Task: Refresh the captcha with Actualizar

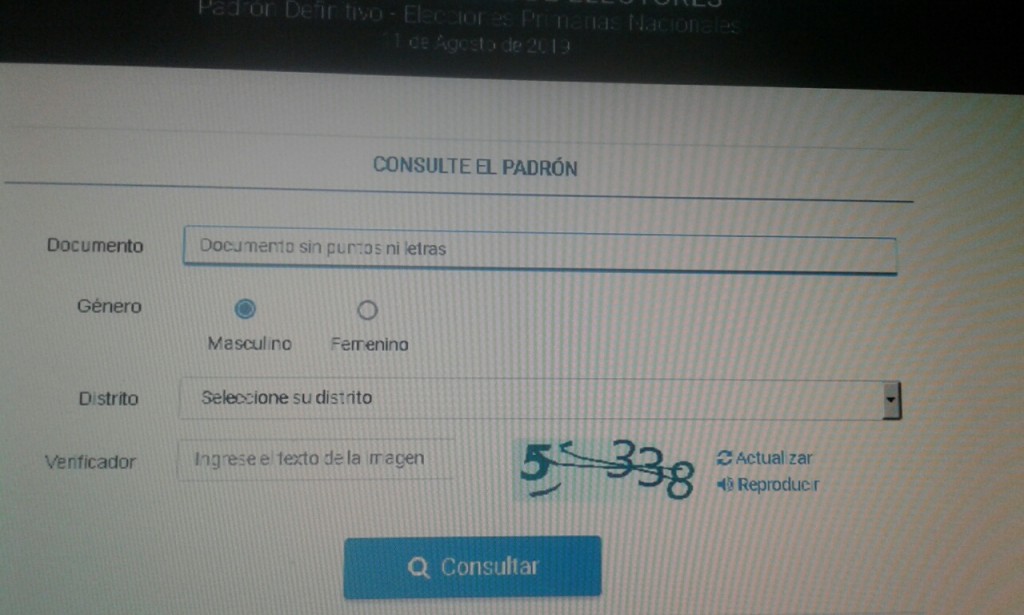Action: pos(765,458)
